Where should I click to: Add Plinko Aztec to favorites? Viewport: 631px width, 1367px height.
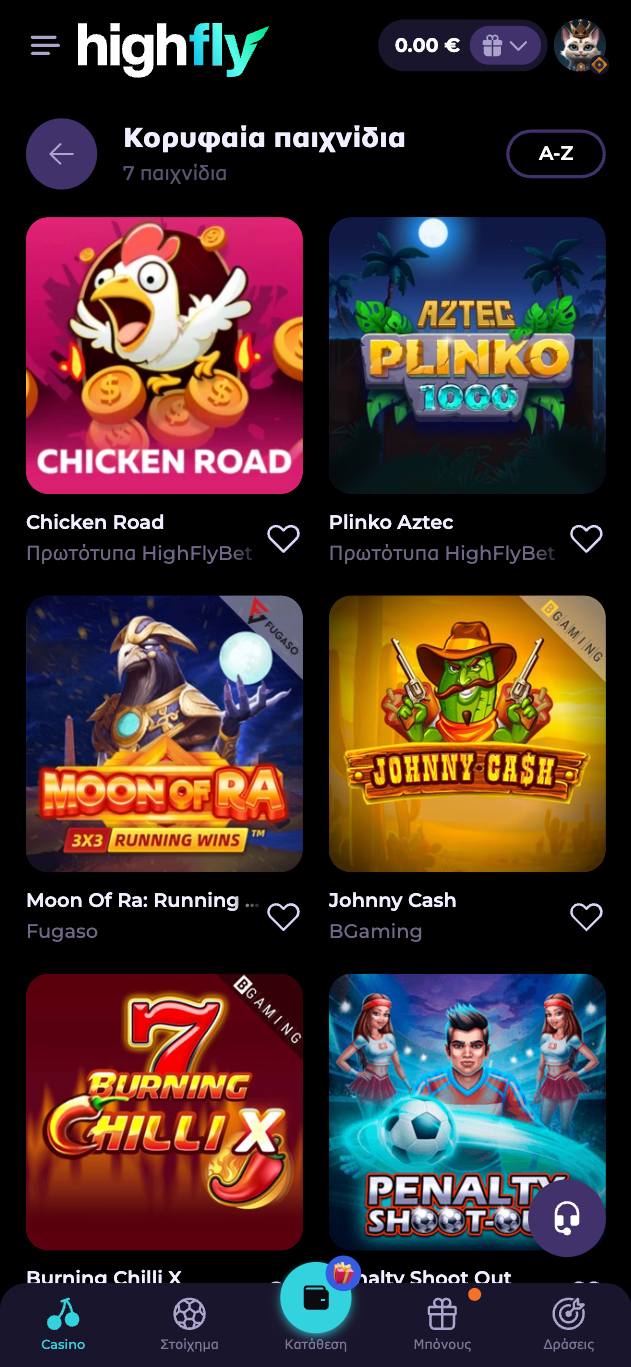[x=586, y=539]
